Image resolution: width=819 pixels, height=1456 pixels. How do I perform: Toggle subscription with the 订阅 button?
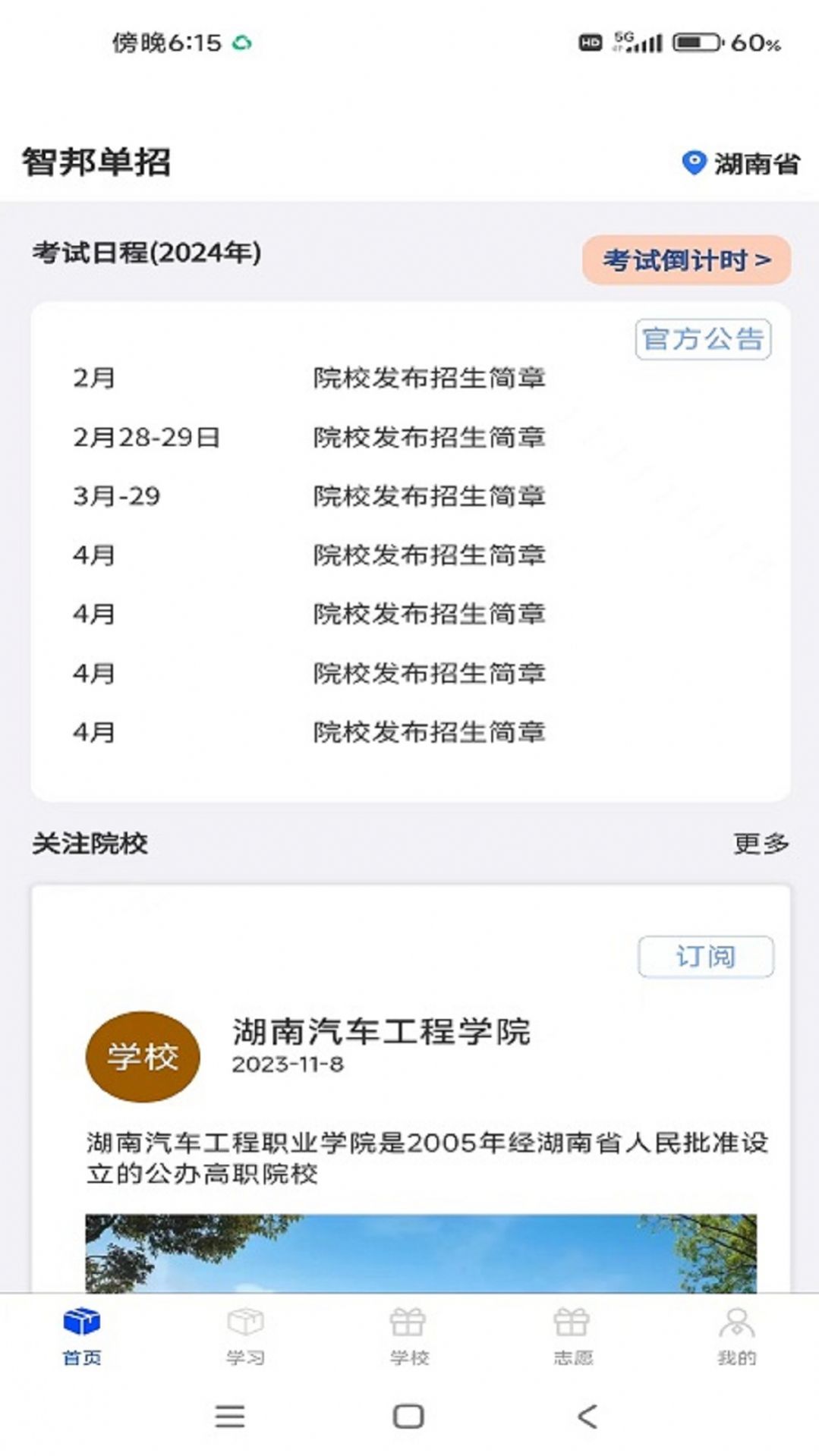(x=707, y=956)
